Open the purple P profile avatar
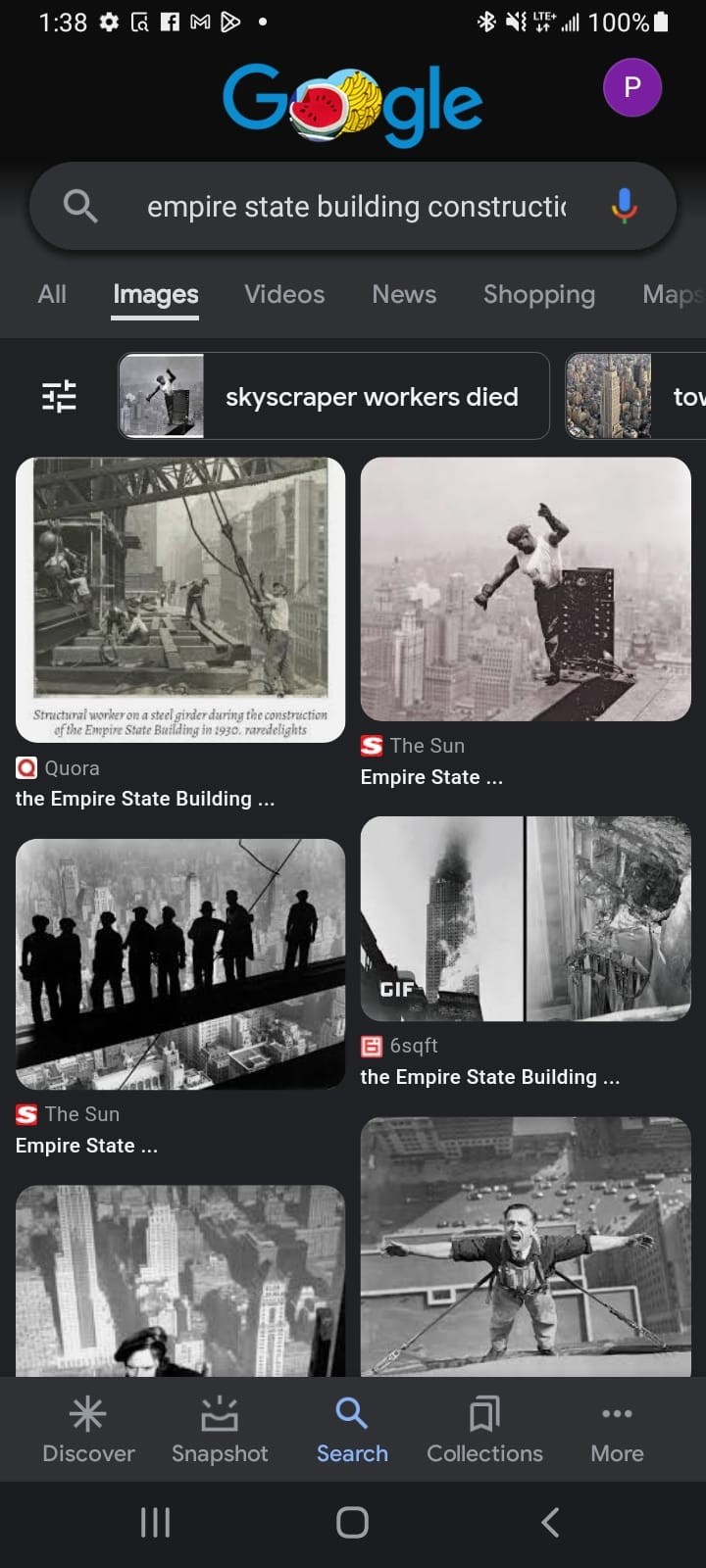Image resolution: width=706 pixels, height=1568 pixels. [631, 87]
